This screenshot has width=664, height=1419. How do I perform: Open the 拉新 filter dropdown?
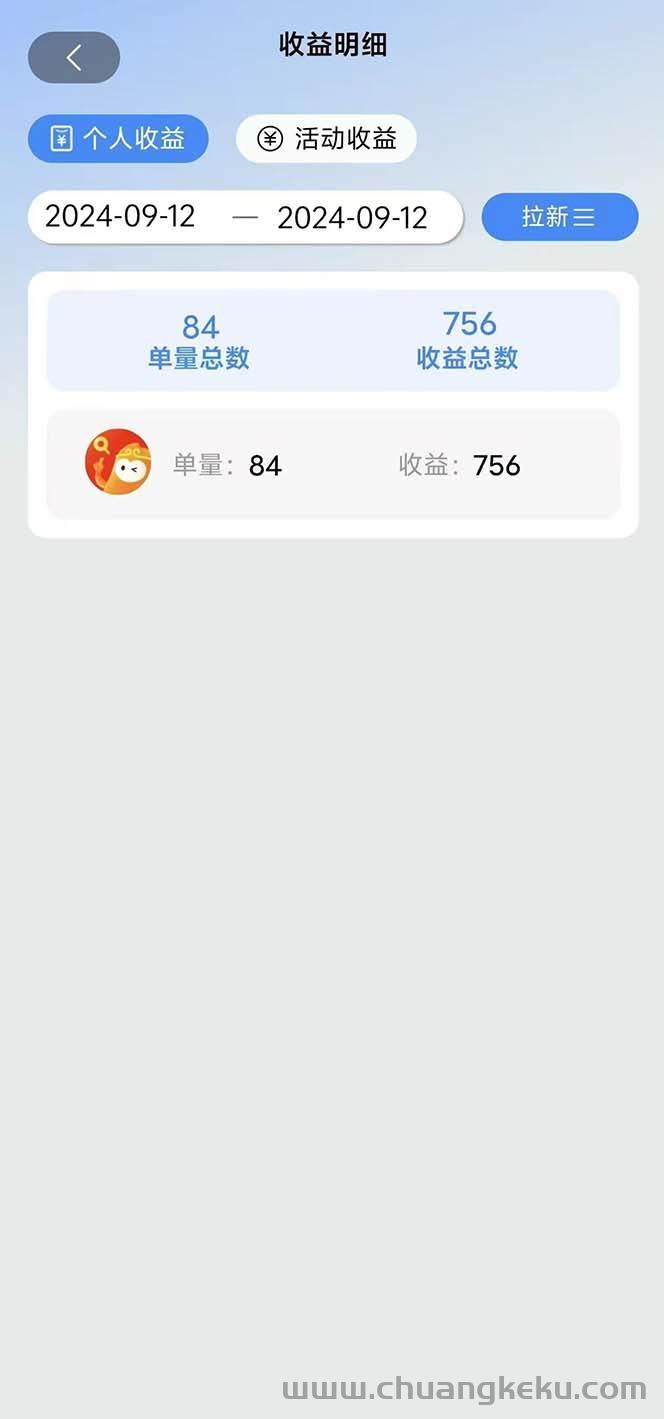coord(559,217)
